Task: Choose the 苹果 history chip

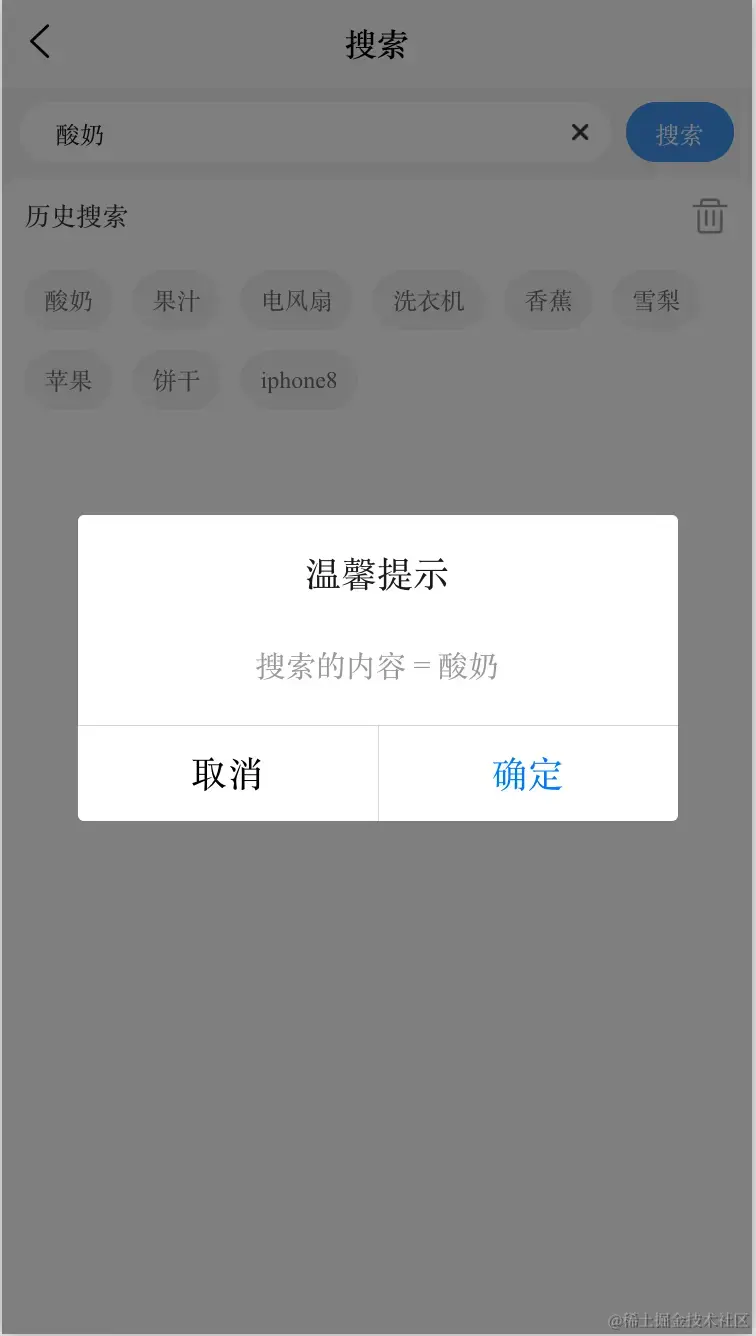Action: tap(69, 380)
